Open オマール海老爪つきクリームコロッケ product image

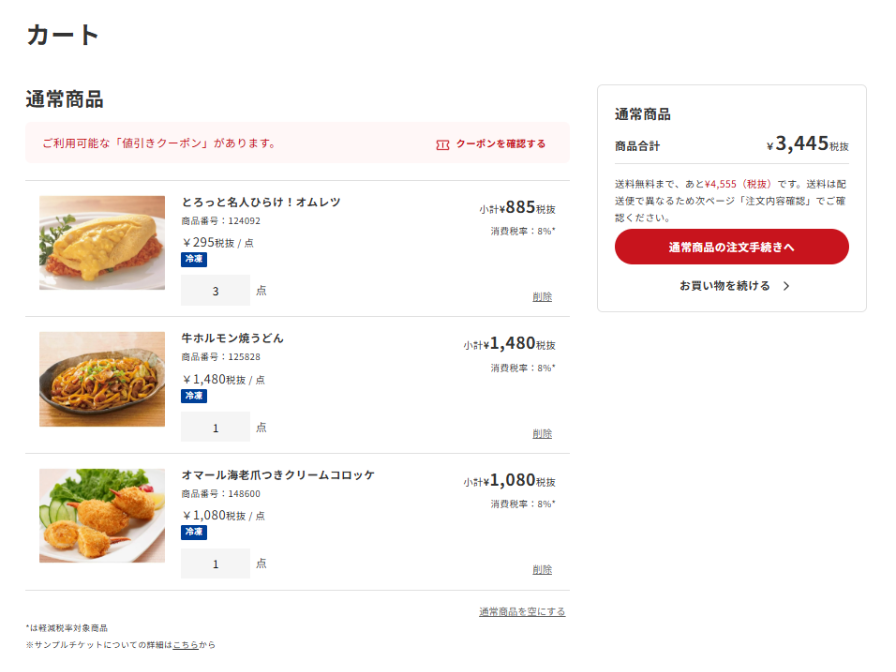tap(102, 515)
